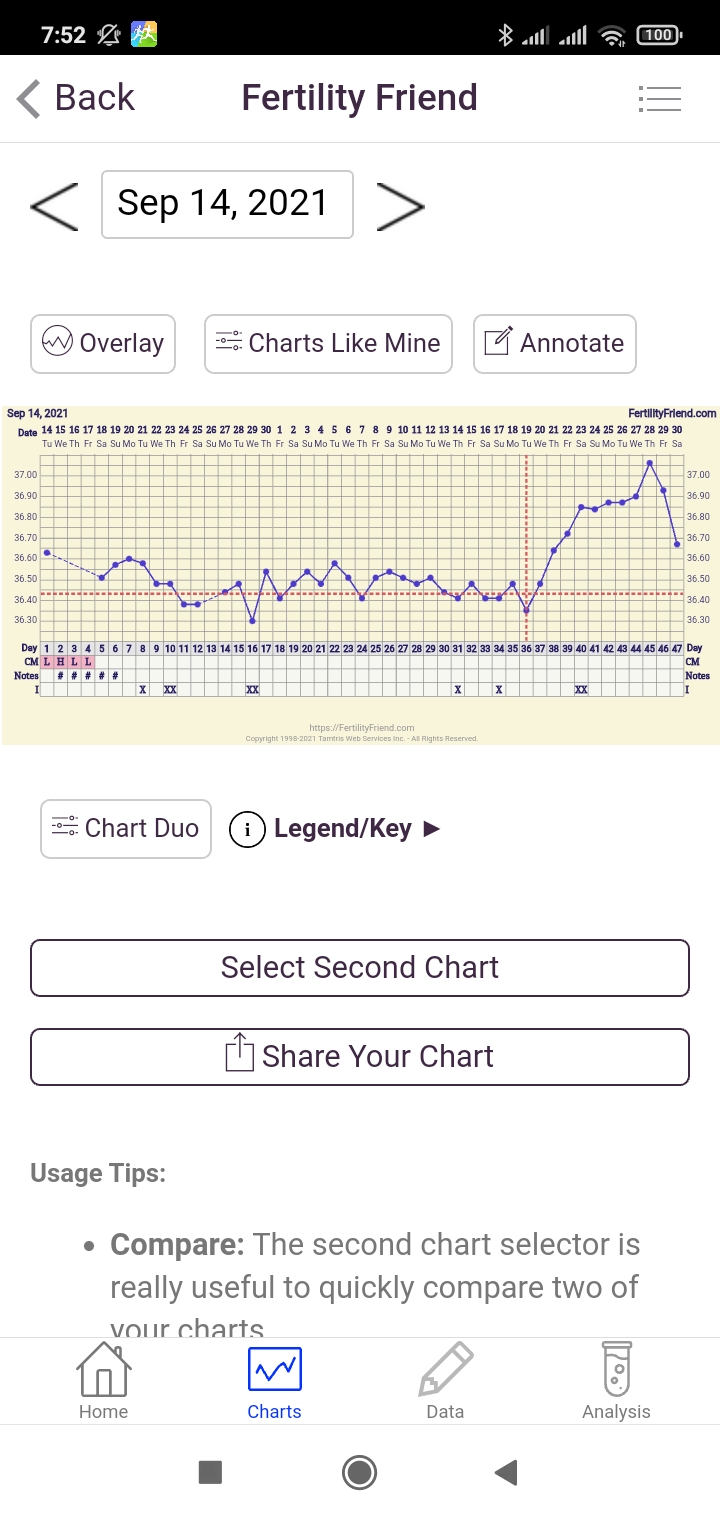Open the menu list icon
Viewport: 720px width, 1520px height.
pyautogui.click(x=660, y=98)
